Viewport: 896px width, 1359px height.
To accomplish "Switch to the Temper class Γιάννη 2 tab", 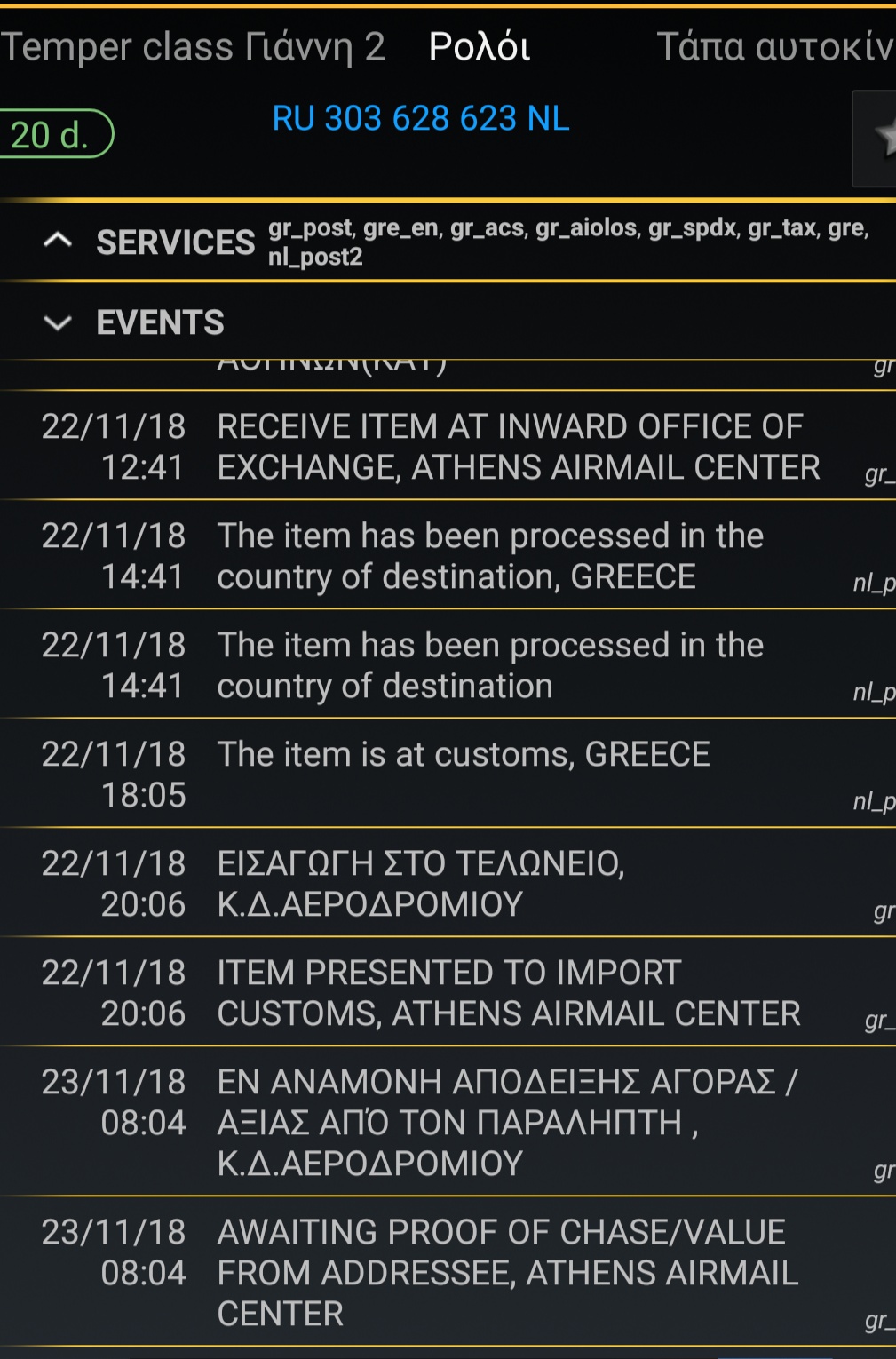I will coord(191,47).
